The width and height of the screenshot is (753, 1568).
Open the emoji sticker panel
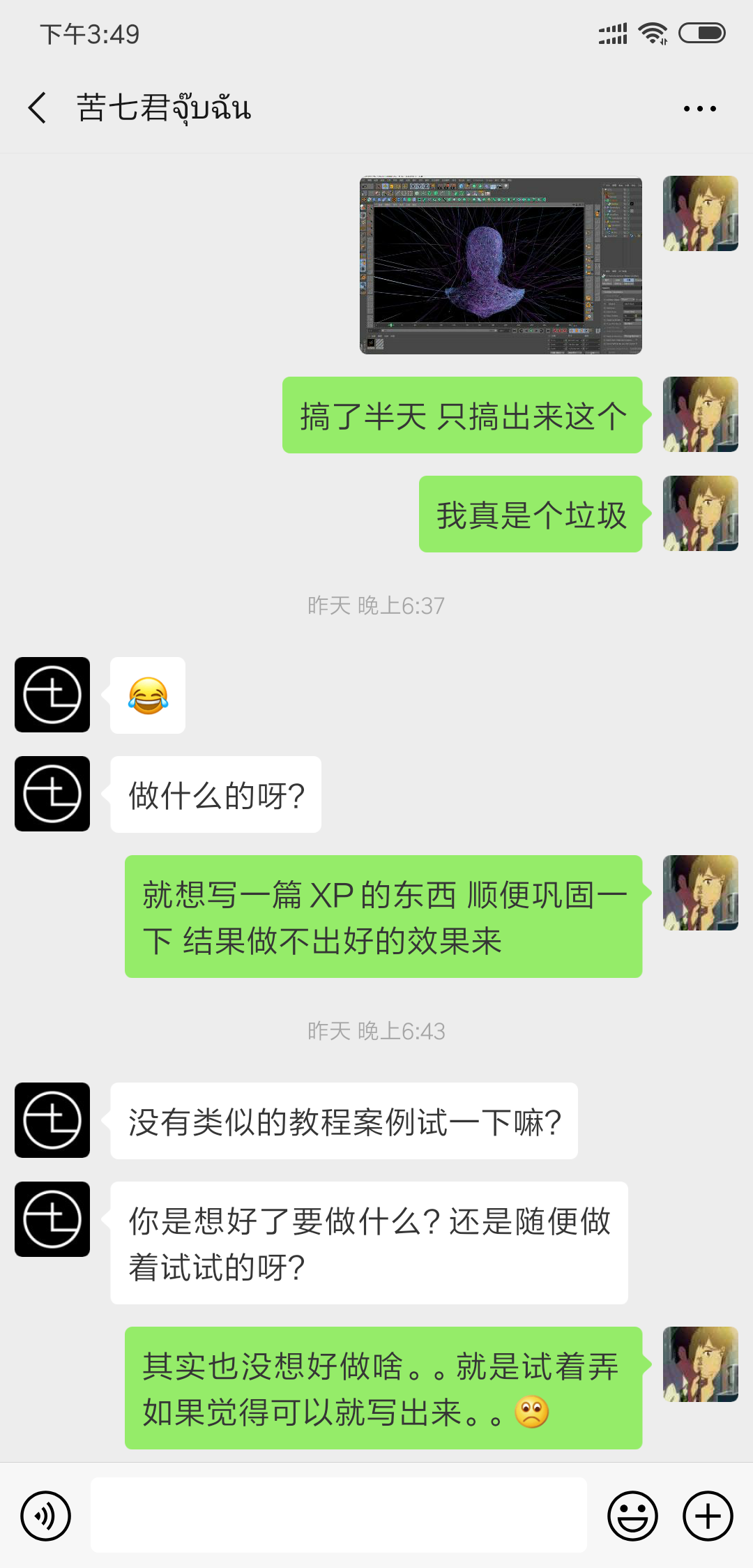tap(632, 1516)
